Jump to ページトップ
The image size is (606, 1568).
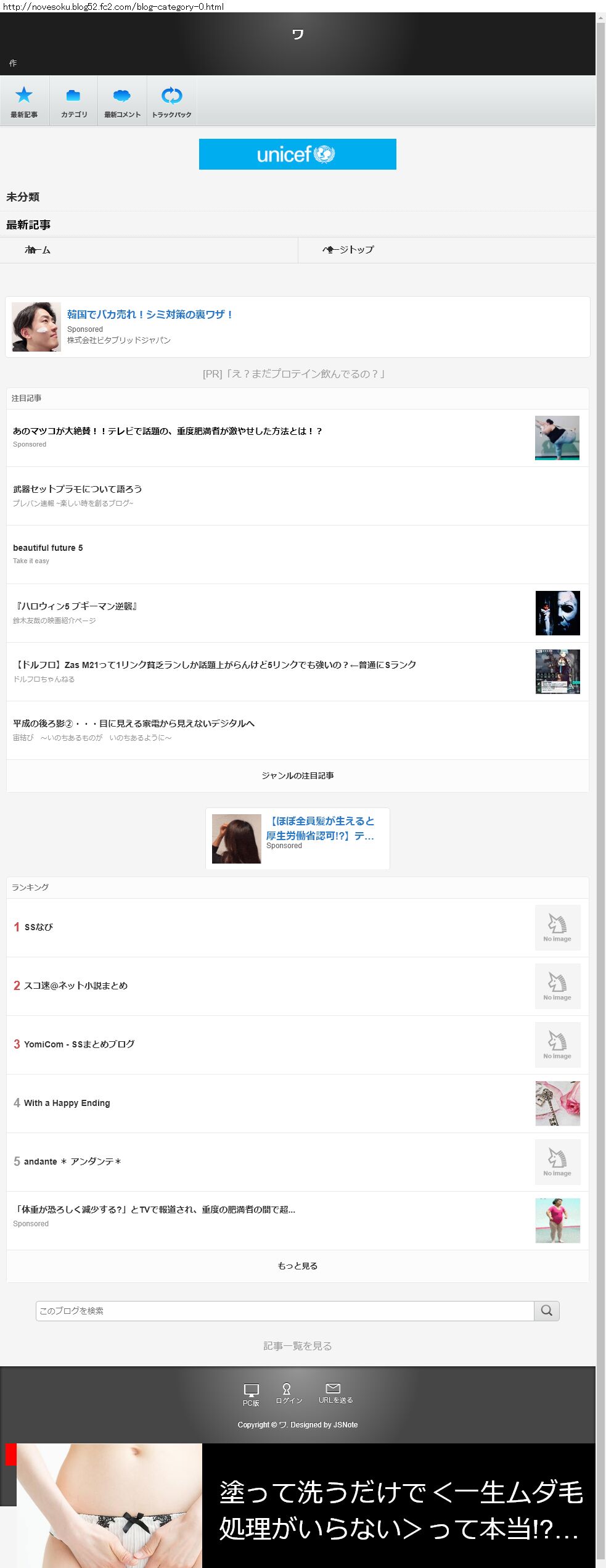[x=447, y=250]
